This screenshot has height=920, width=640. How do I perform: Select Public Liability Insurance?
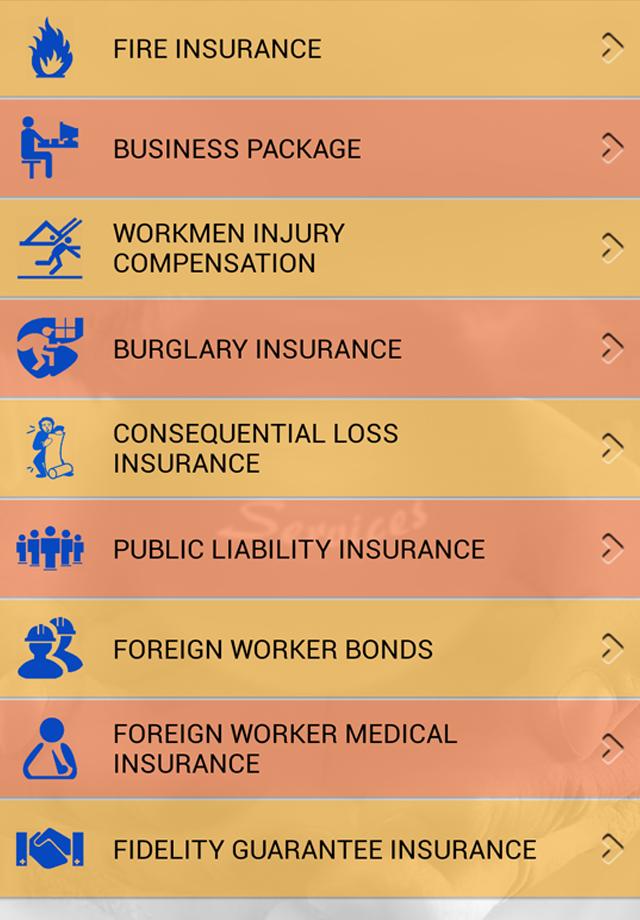(320, 548)
